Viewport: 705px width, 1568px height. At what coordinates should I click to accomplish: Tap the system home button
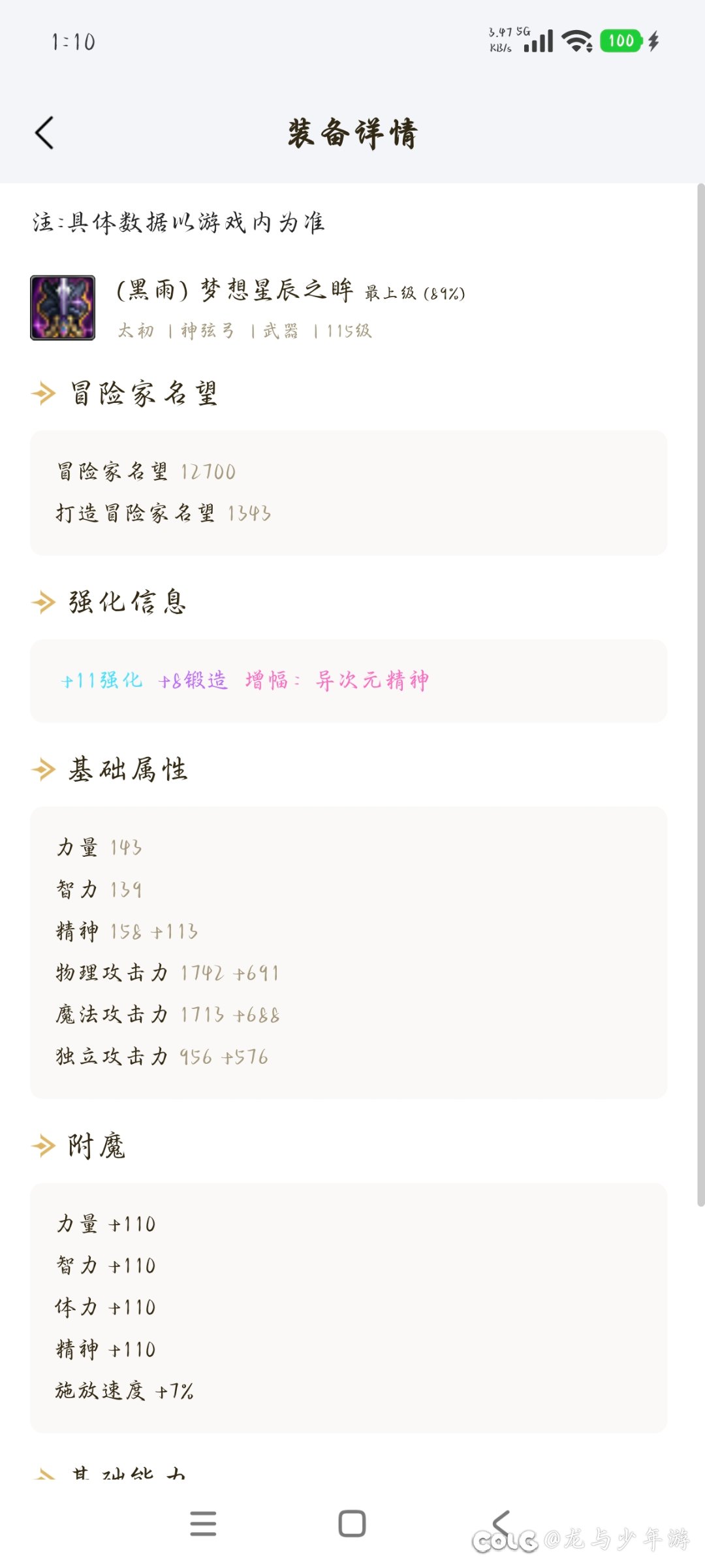[x=352, y=1523]
